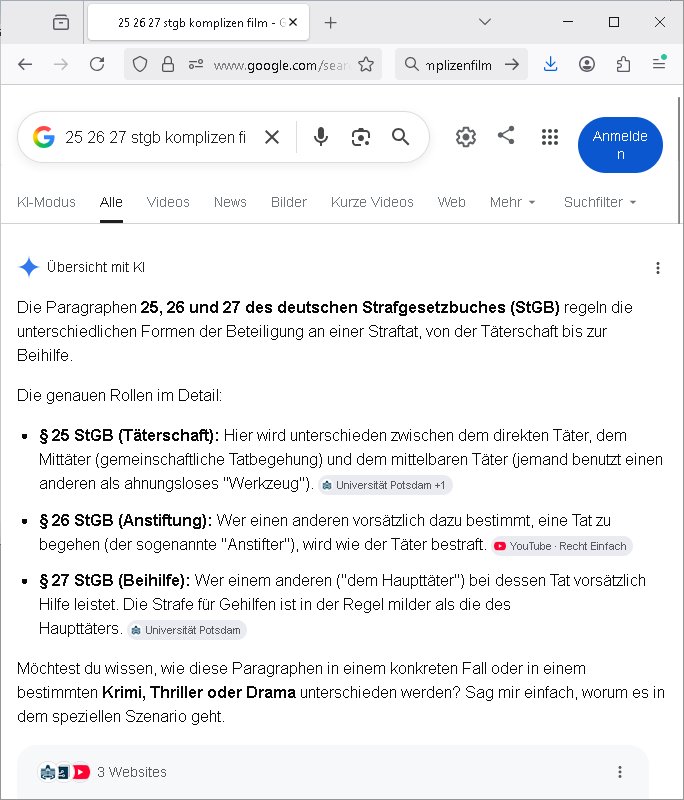This screenshot has height=800, width=684.
Task: Open the Kurze Videos tab
Action: tap(372, 202)
